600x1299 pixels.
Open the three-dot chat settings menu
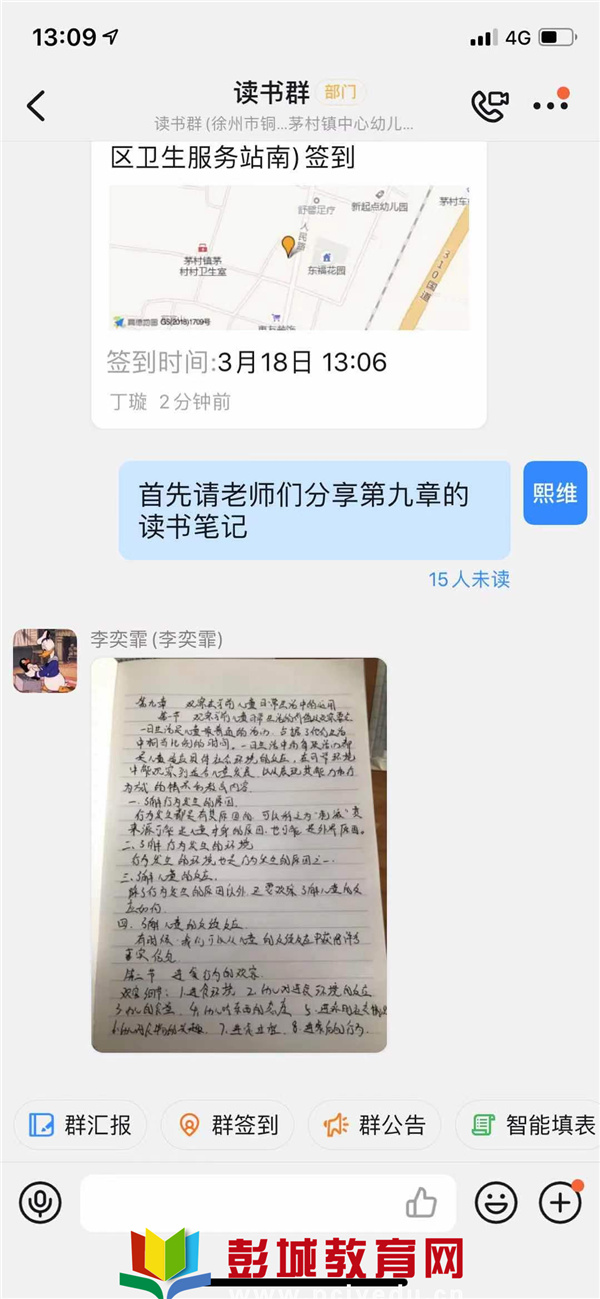[550, 105]
